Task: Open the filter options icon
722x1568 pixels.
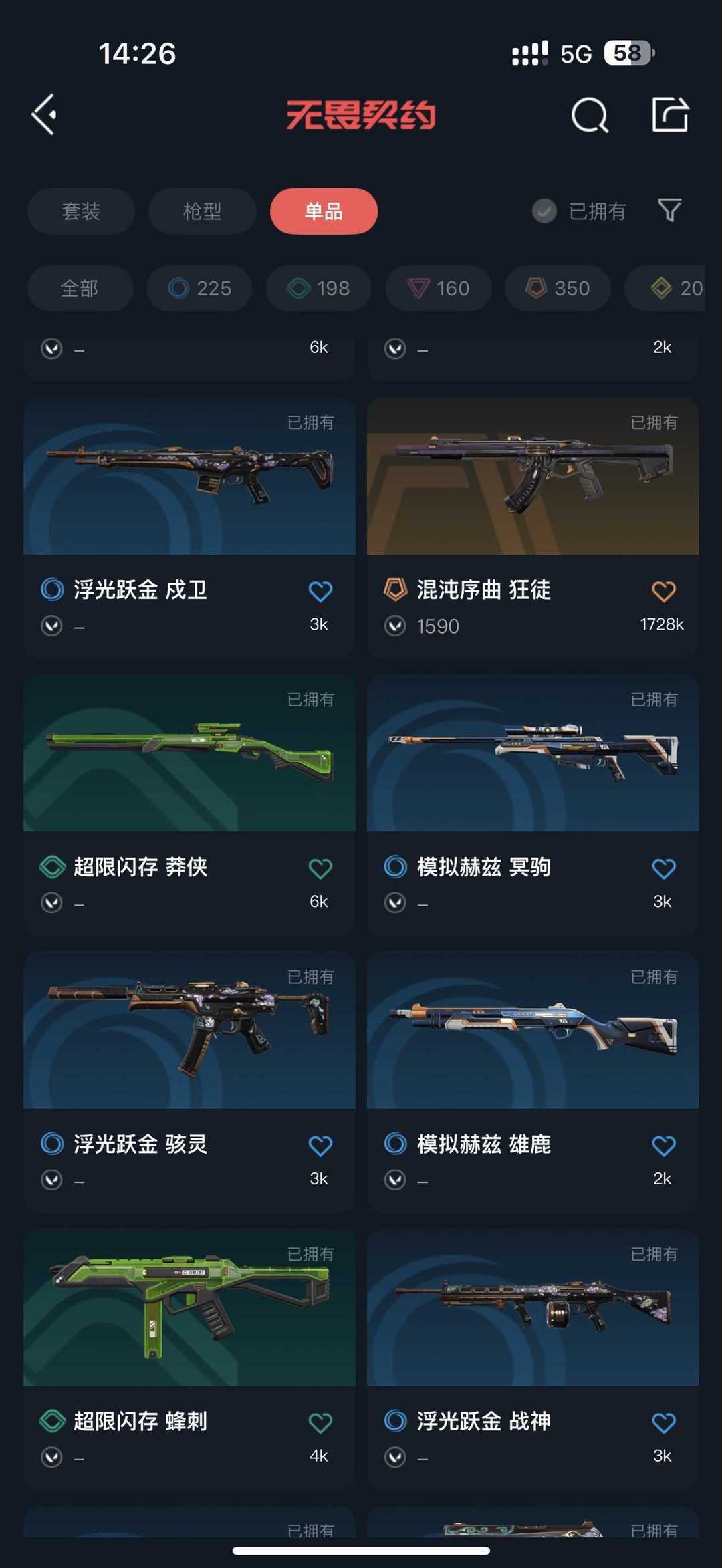Action: (669, 211)
